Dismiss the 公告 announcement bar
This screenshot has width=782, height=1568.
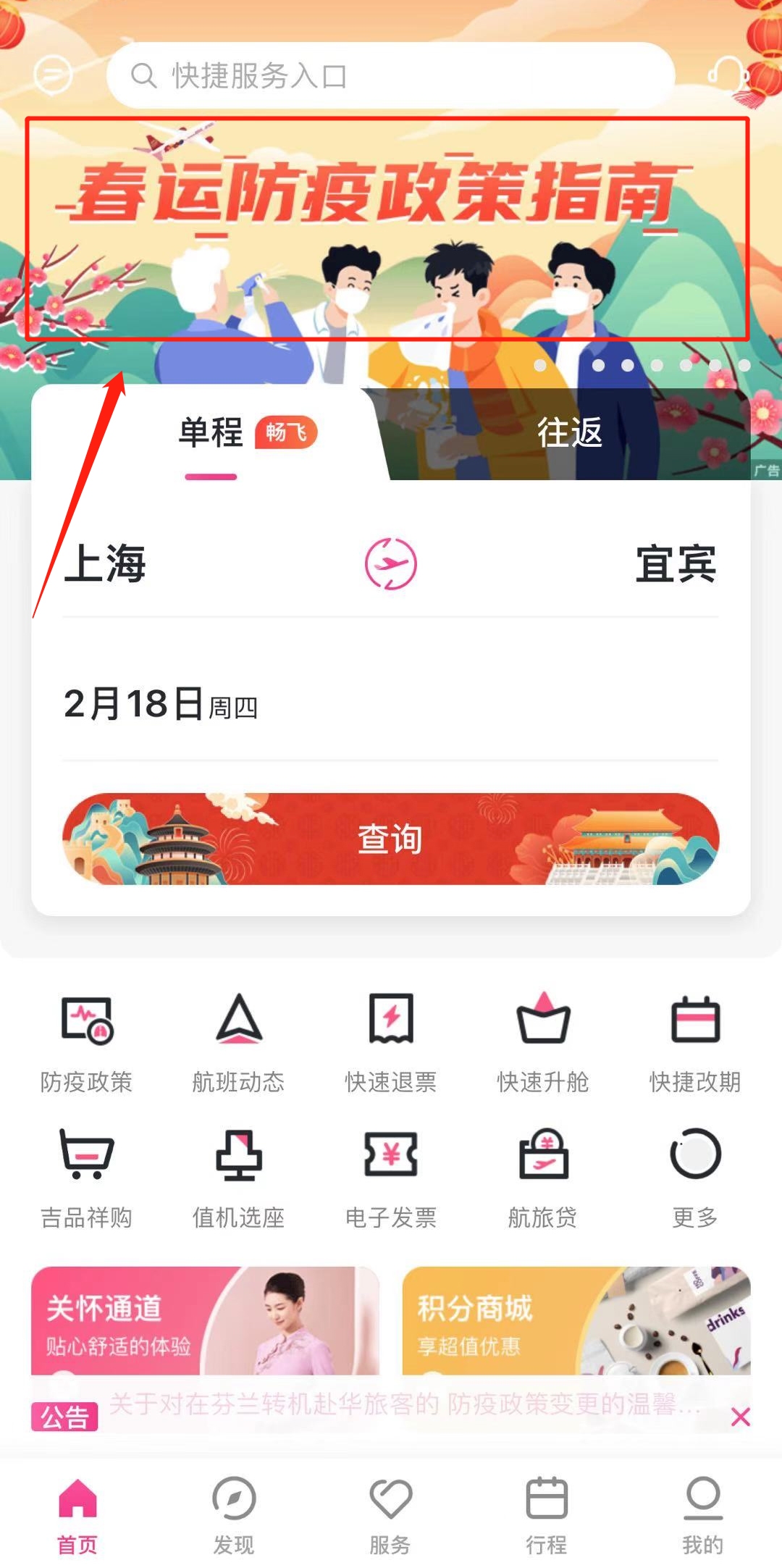[x=740, y=1417]
